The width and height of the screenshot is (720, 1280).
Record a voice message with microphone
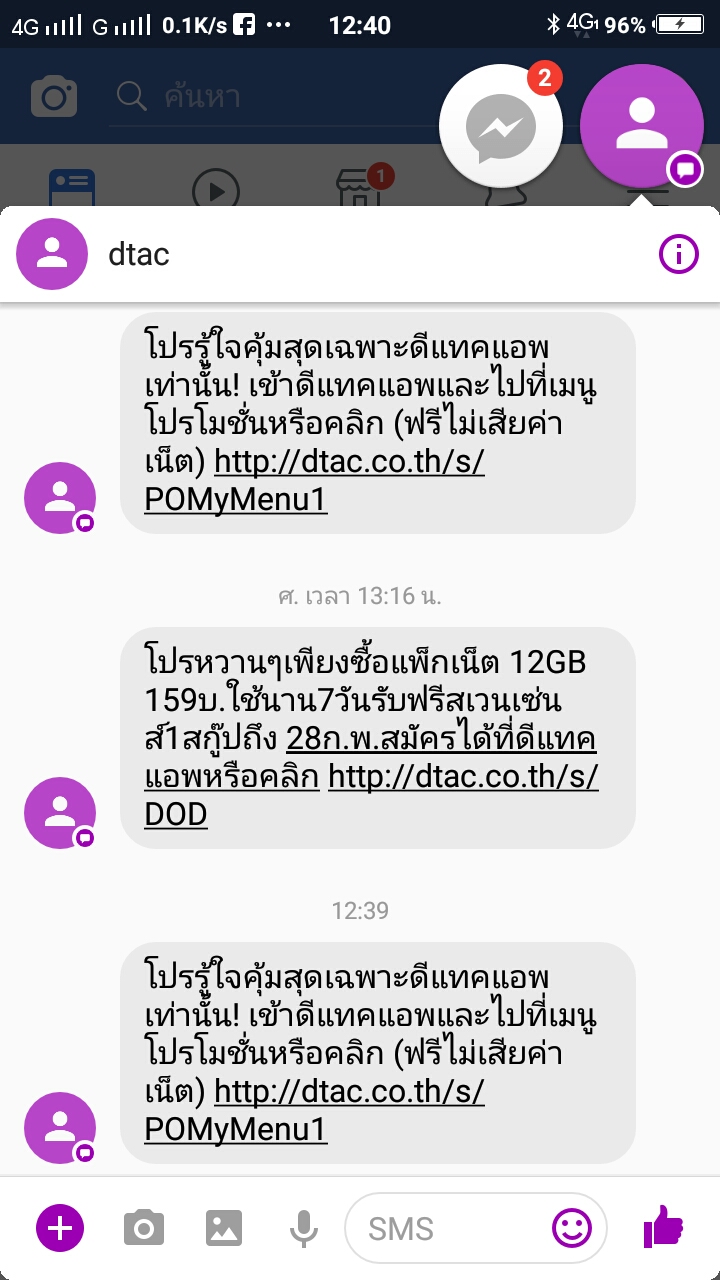click(303, 1227)
